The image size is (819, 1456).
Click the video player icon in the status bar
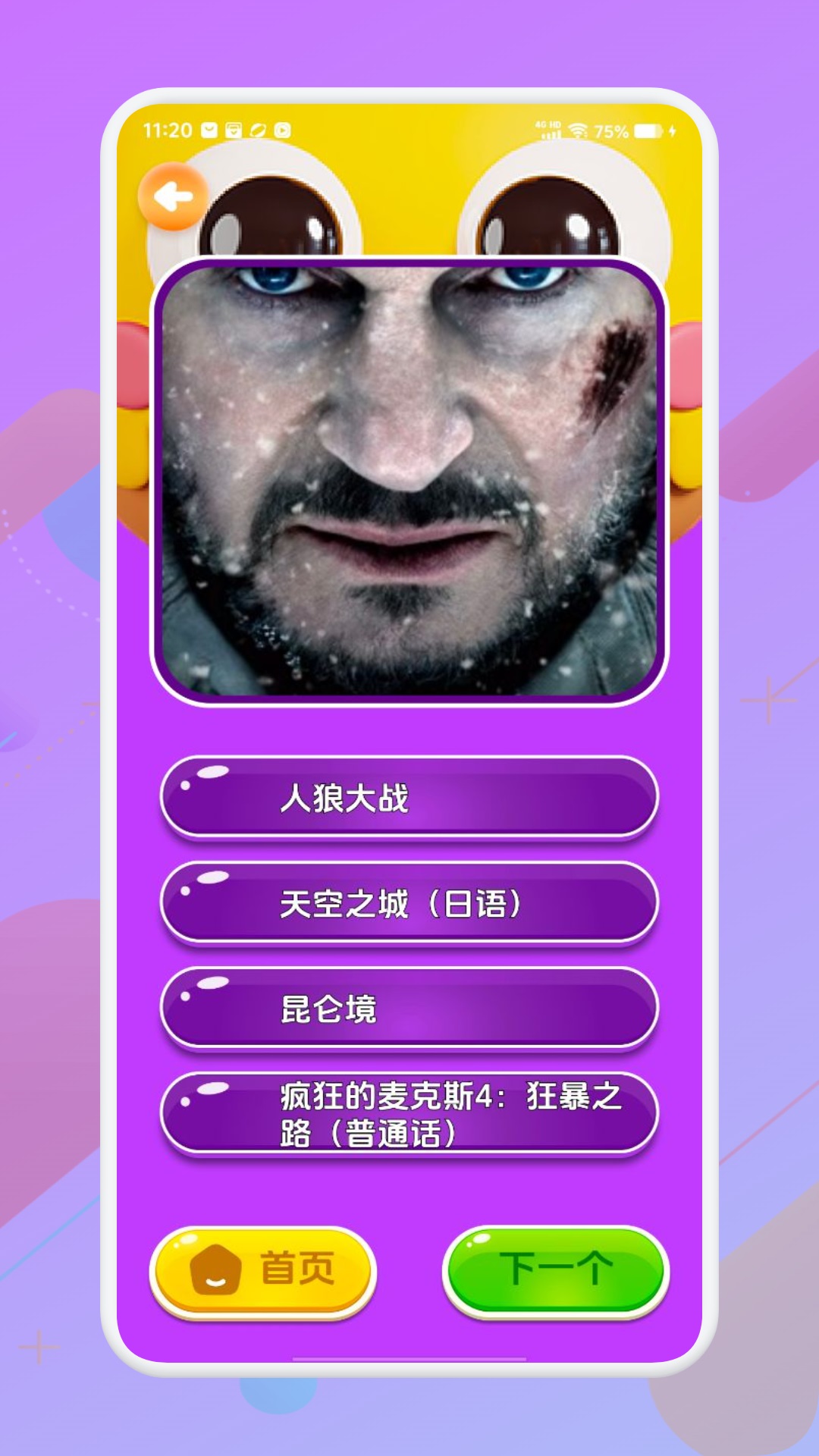(284, 129)
